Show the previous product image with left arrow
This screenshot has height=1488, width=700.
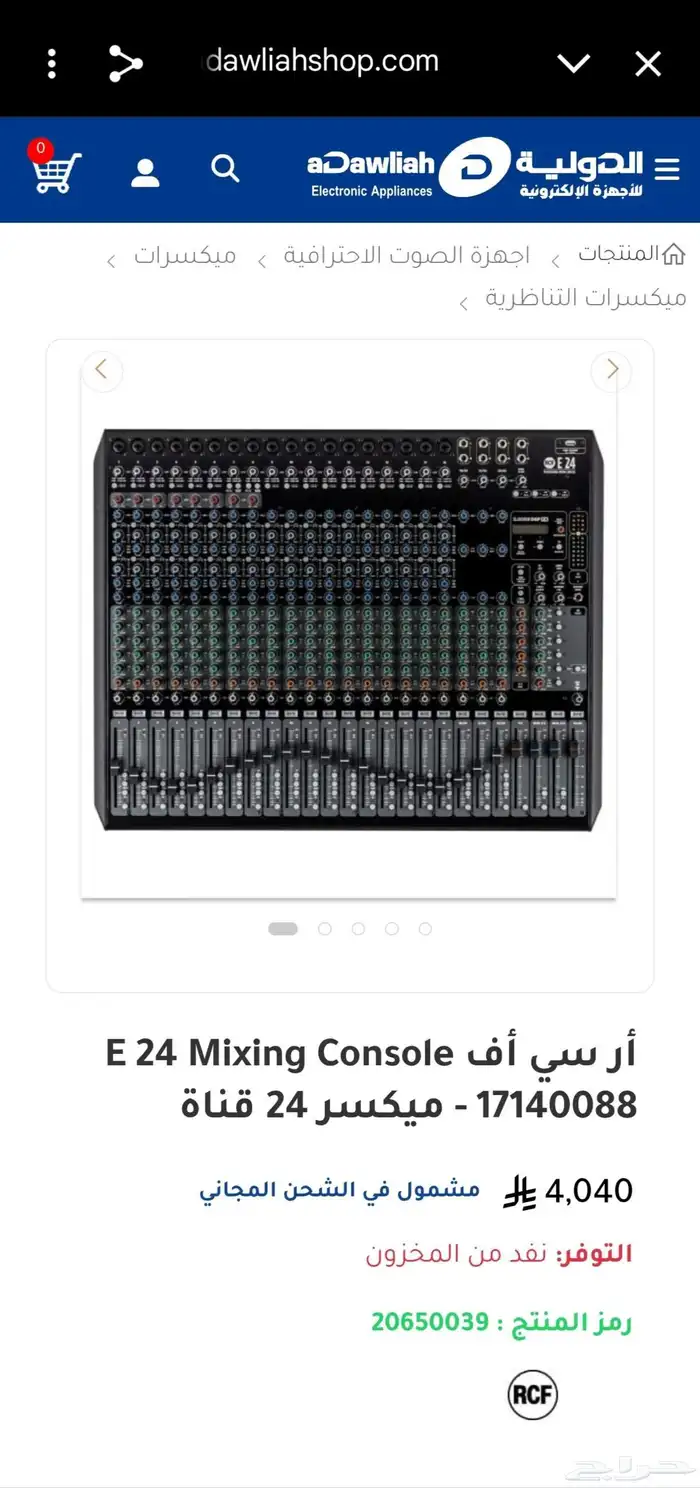pyautogui.click(x=101, y=371)
